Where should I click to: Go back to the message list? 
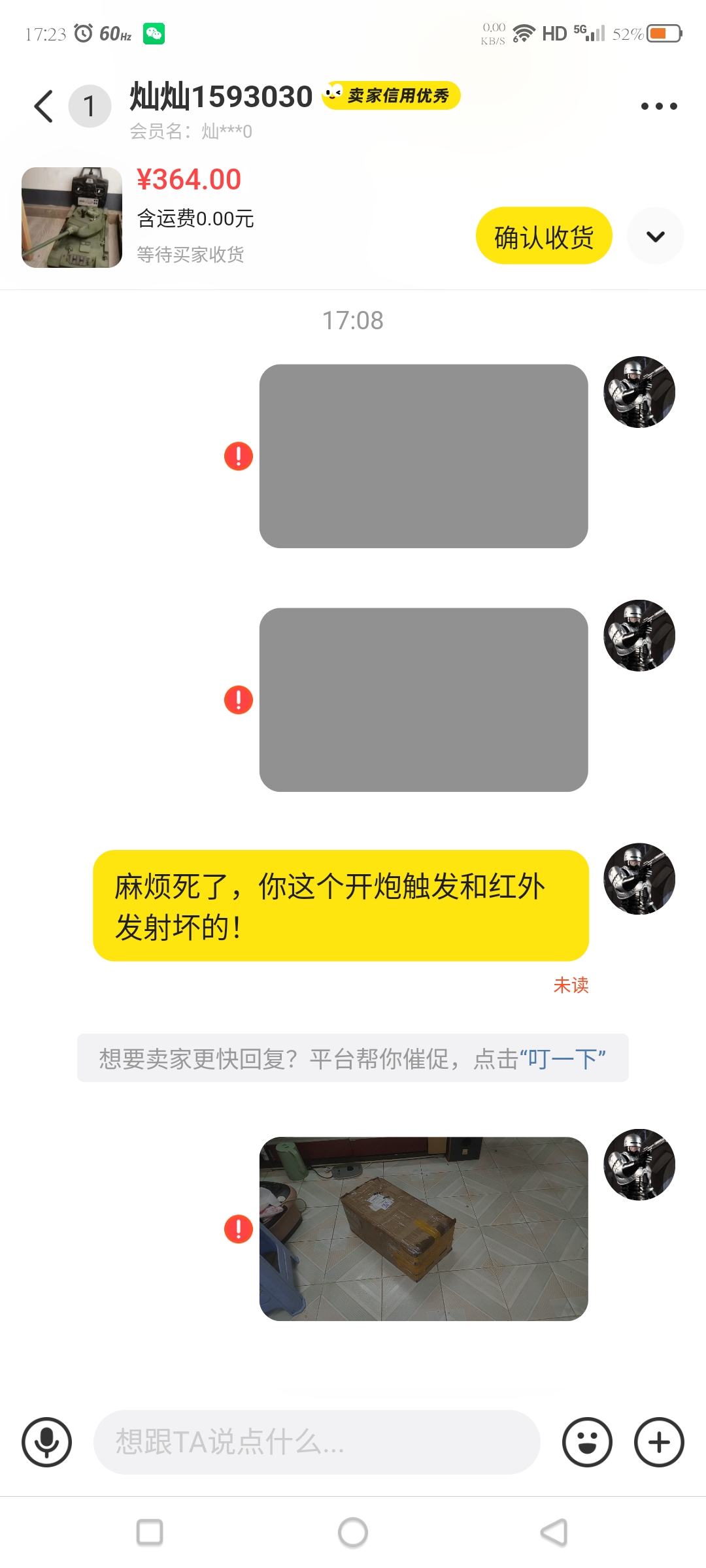(43, 106)
